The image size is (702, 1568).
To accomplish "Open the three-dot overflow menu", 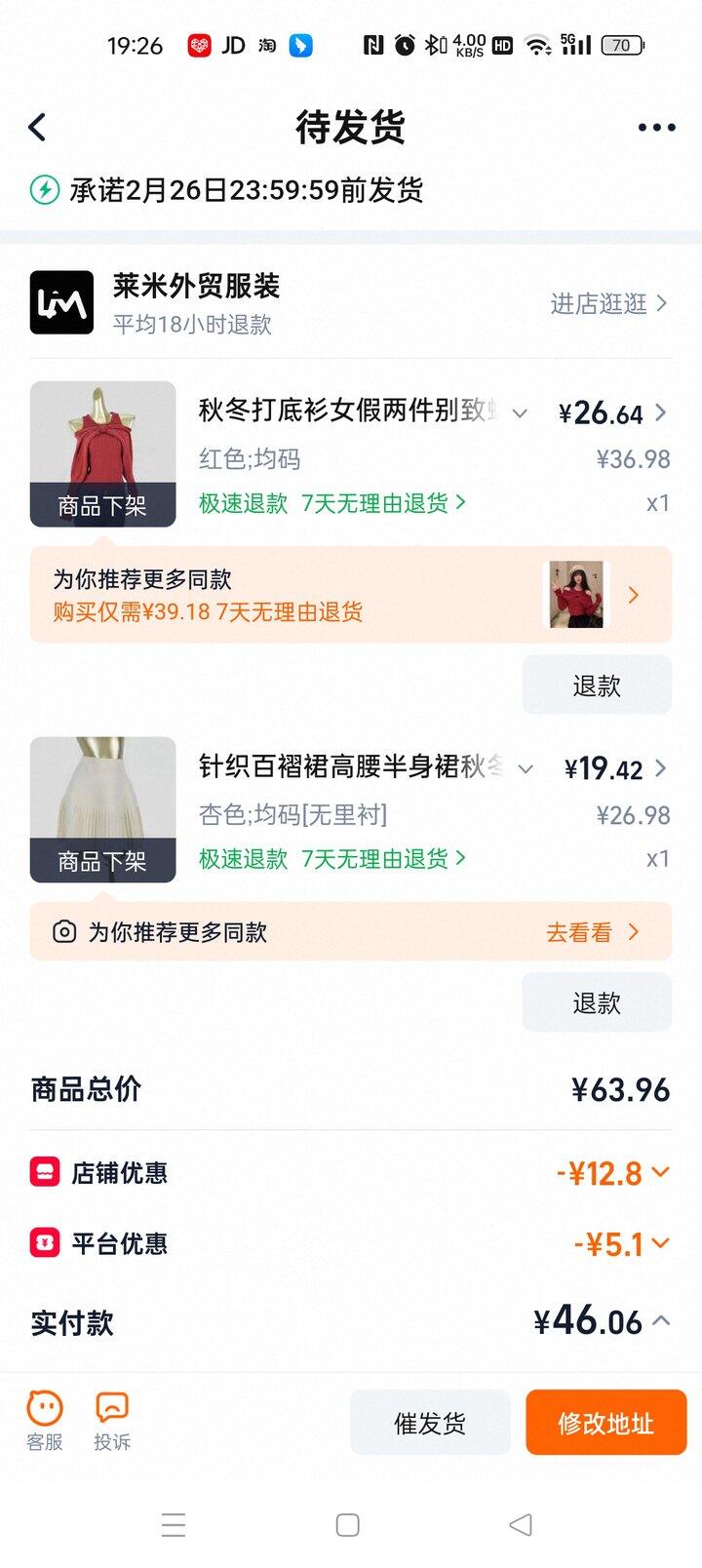I will [655, 127].
